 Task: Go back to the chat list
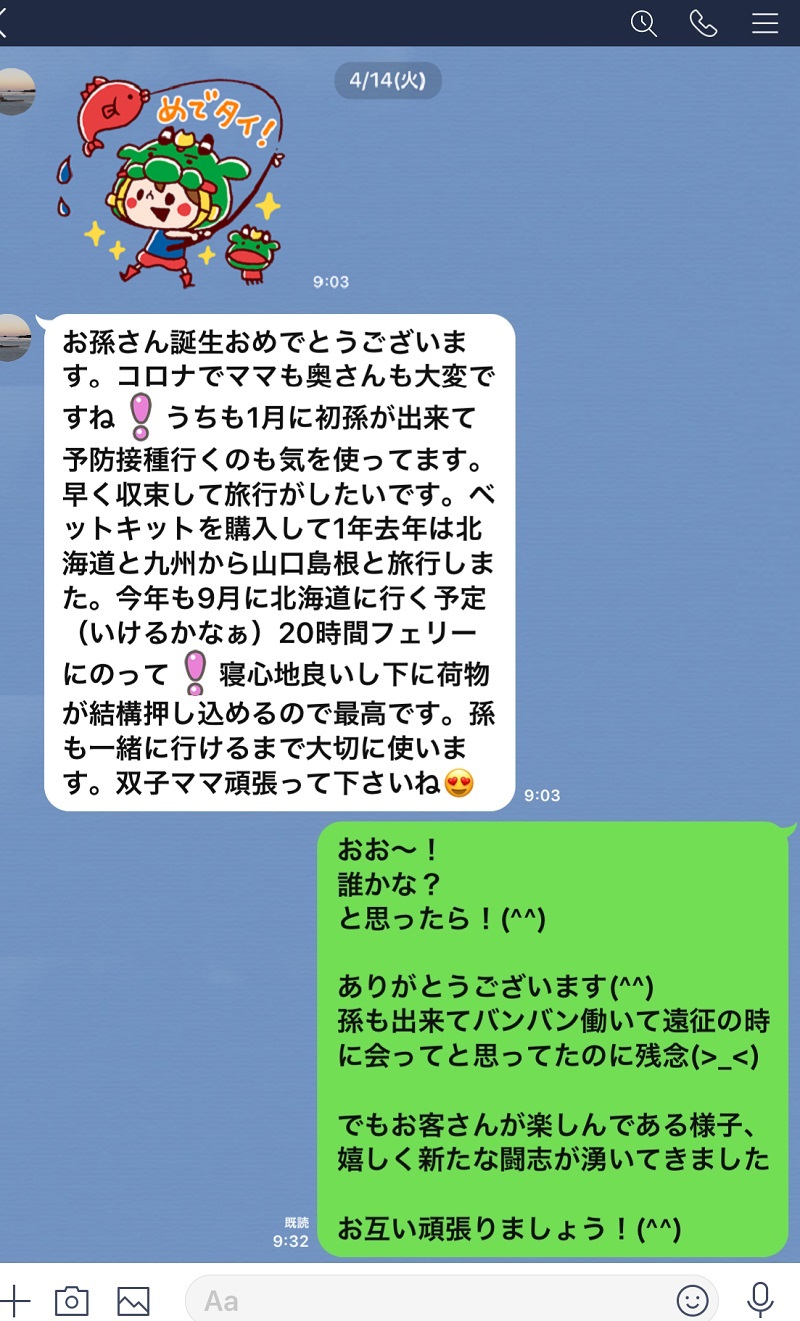point(5,22)
